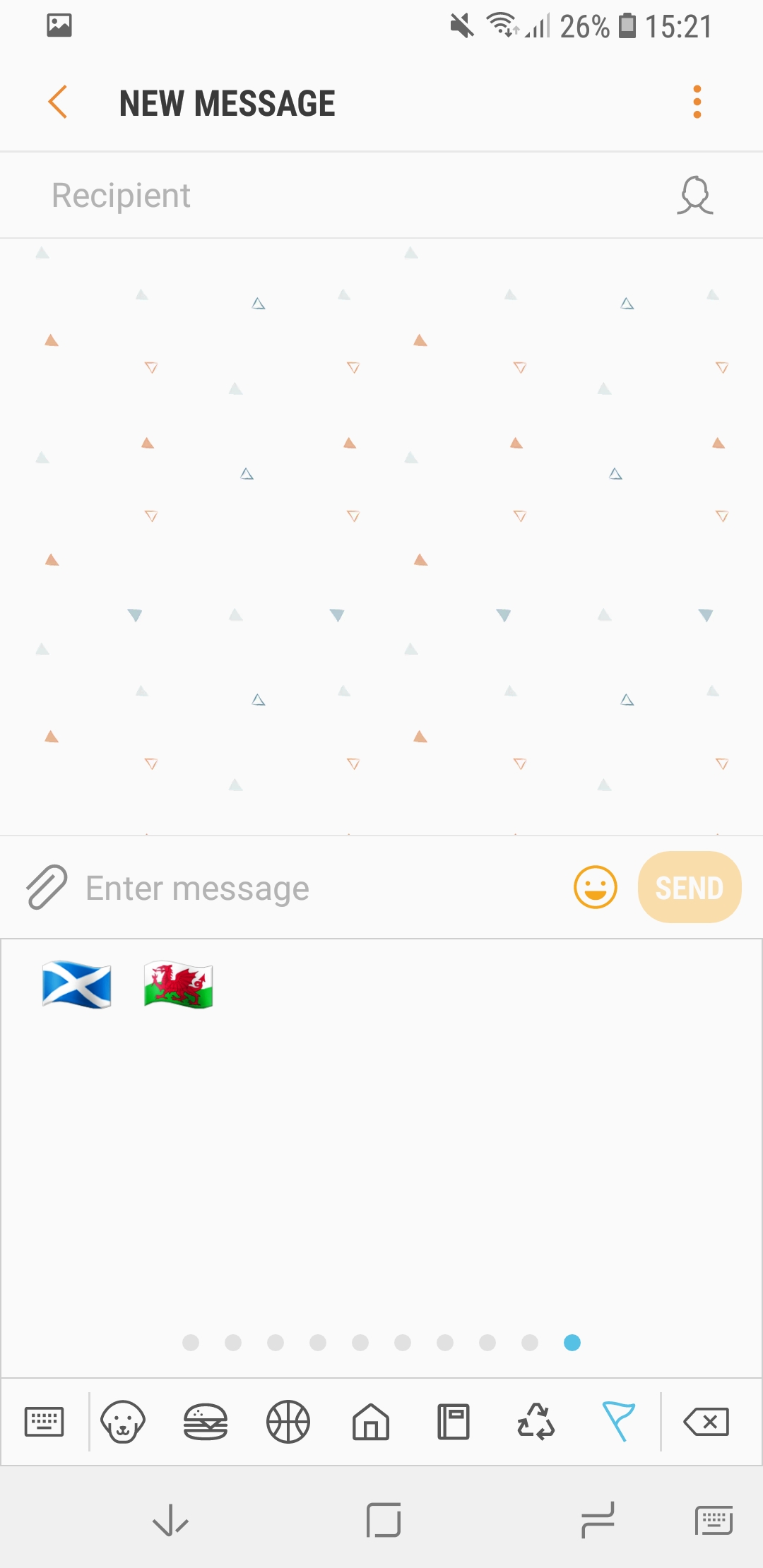Image resolution: width=763 pixels, height=1568 pixels.
Task: Open the three-dot overflow menu
Action: tap(697, 102)
